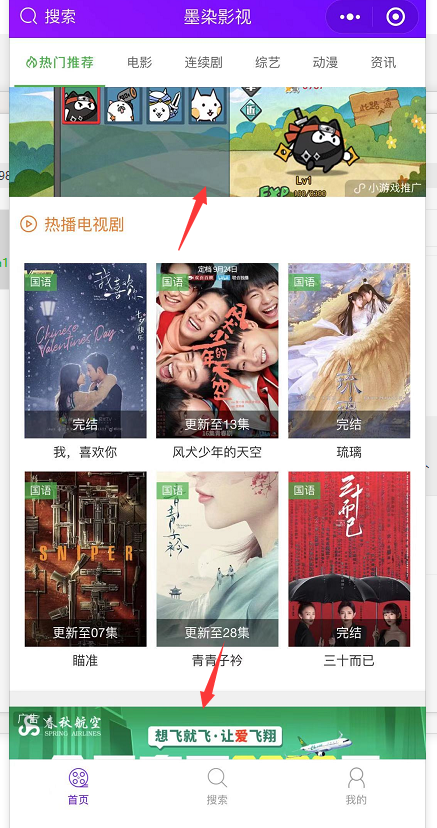Open the drama 三十而已
This screenshot has height=828, width=437.
point(349,570)
